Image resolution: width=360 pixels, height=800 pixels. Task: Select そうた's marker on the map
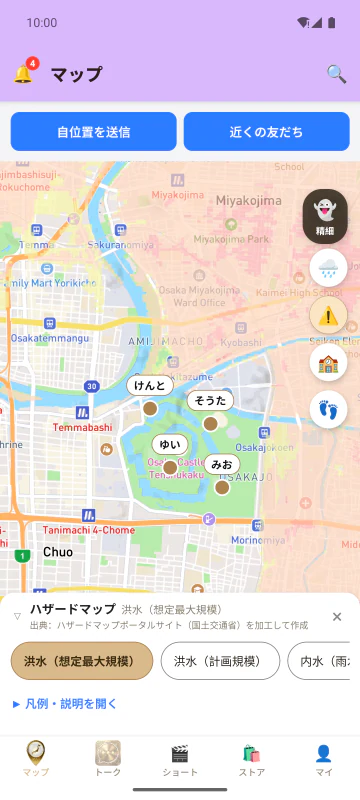(211, 423)
